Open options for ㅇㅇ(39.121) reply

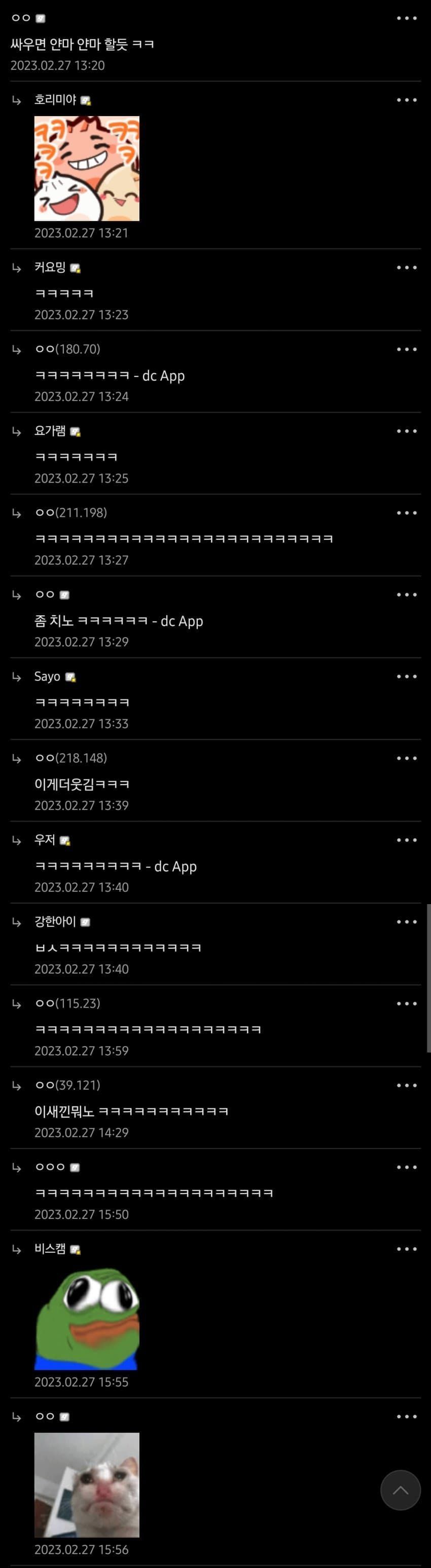tap(406, 1086)
